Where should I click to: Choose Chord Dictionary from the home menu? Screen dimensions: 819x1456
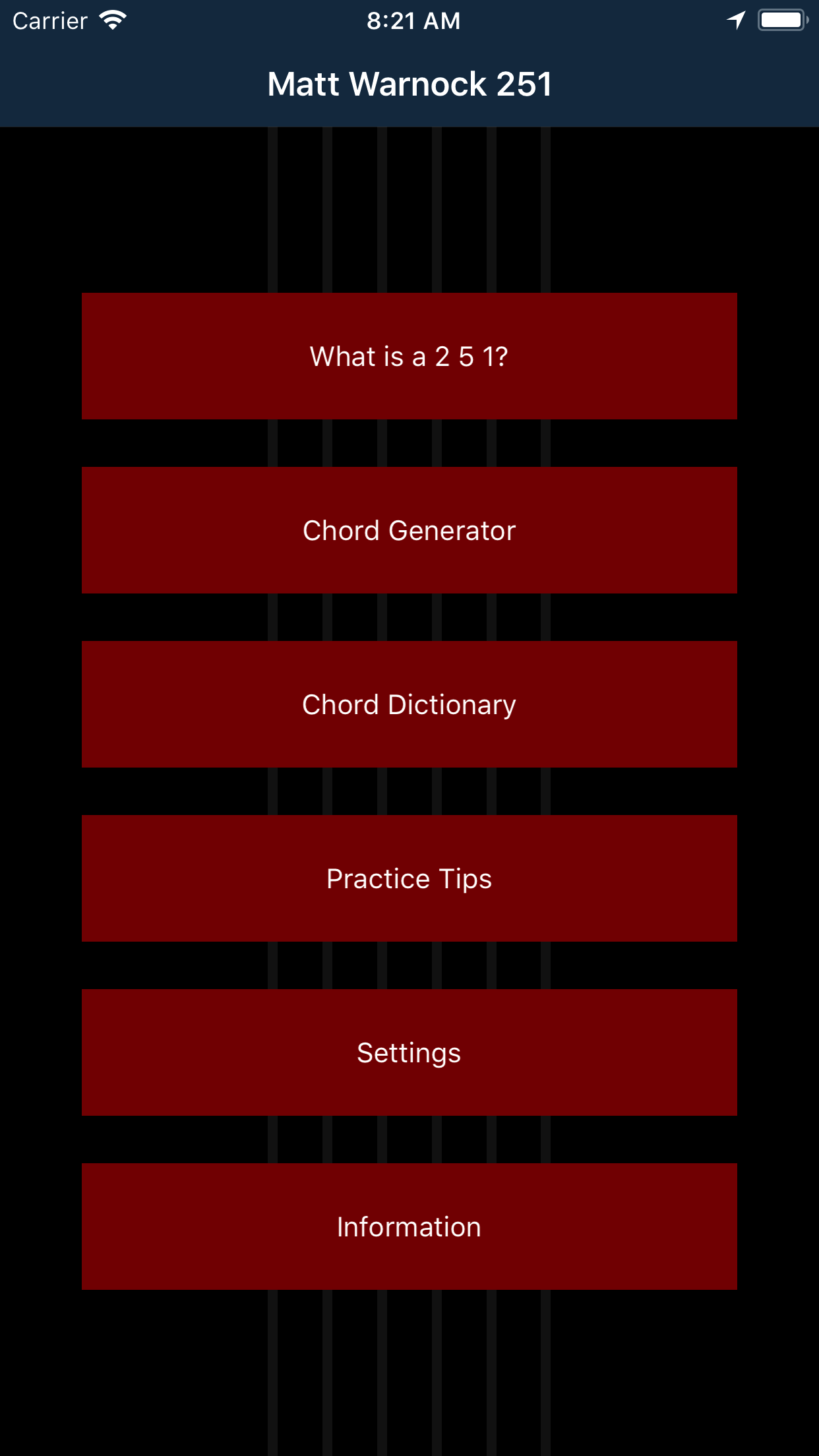pos(409,704)
